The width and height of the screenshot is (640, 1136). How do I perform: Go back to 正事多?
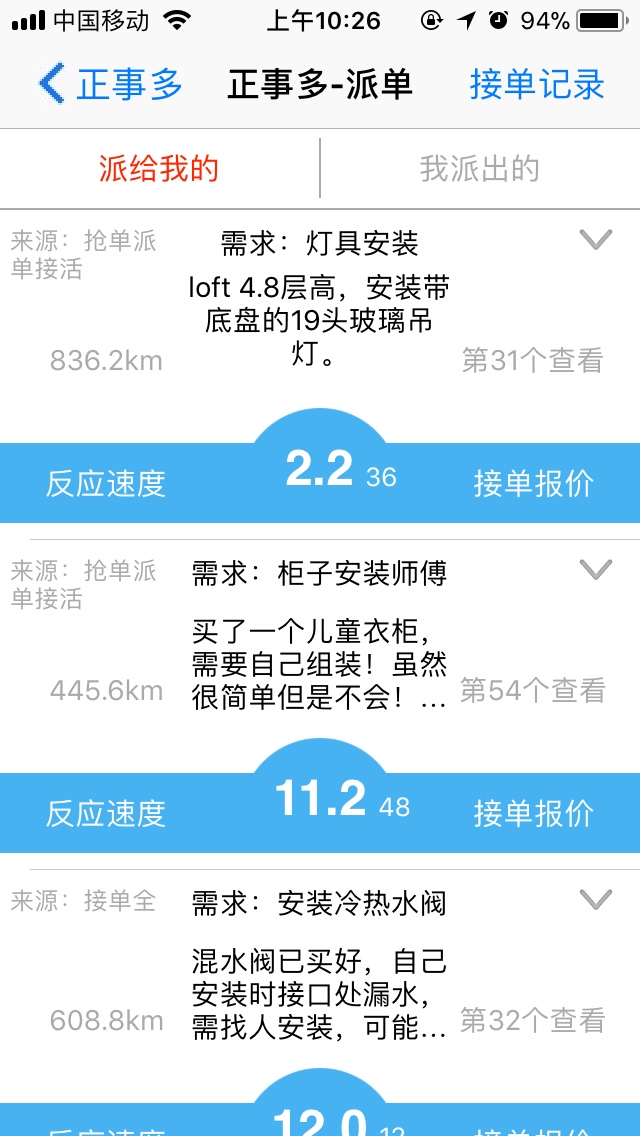coord(110,84)
